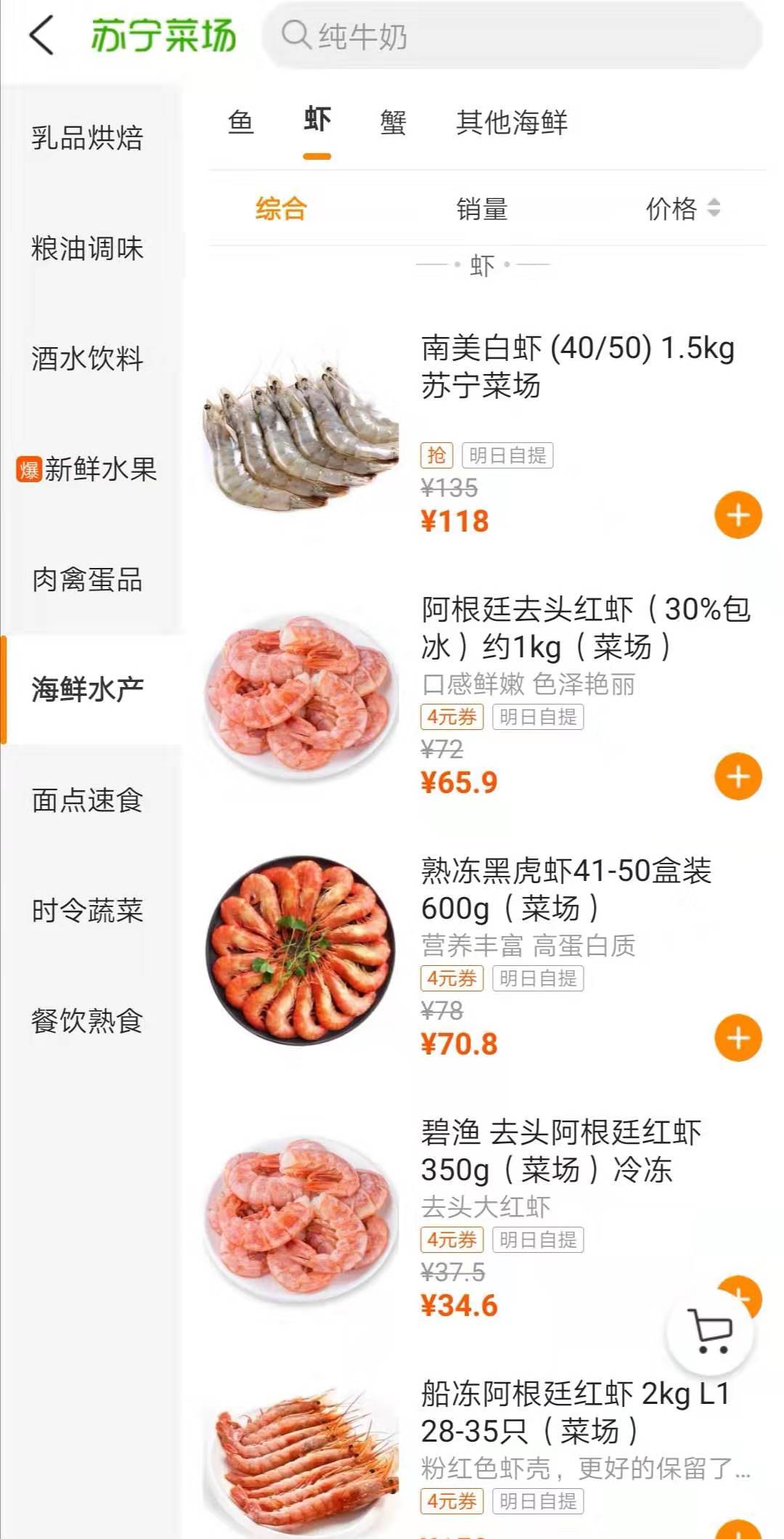The image size is (784, 1539).
Task: Add 熟冻黑虎虾 600g to cart
Action: pyautogui.click(x=738, y=1039)
